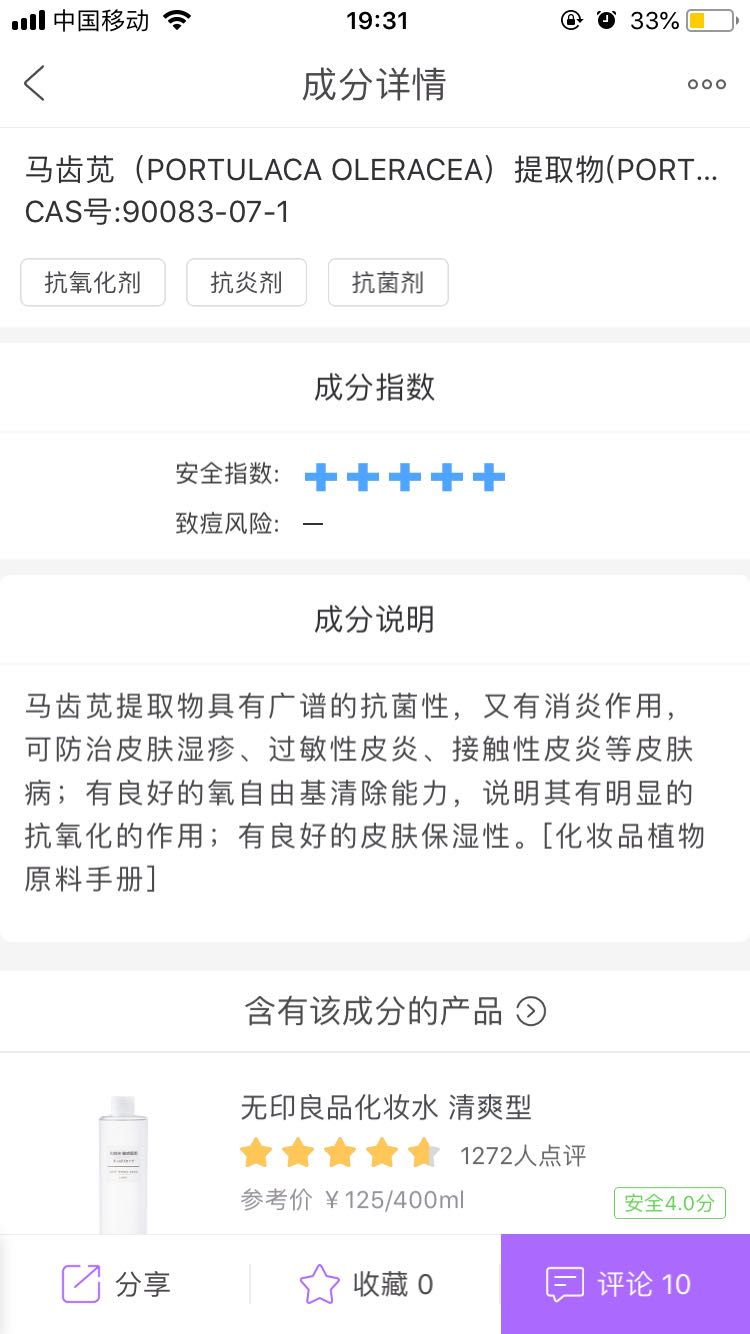Share this ingredient via 分享
The height and width of the screenshot is (1334, 750).
[x=117, y=1284]
